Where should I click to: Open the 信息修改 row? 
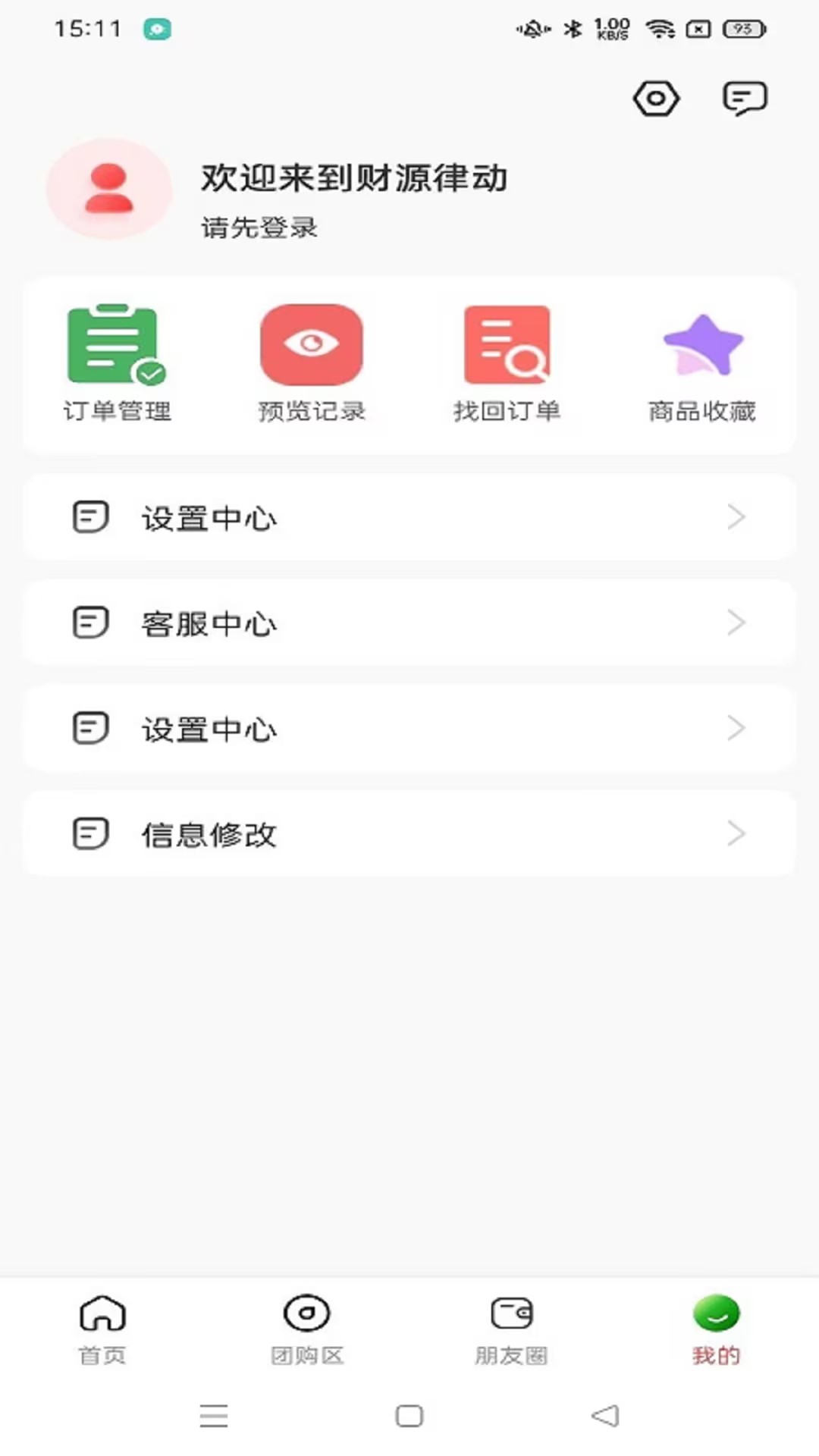[409, 834]
